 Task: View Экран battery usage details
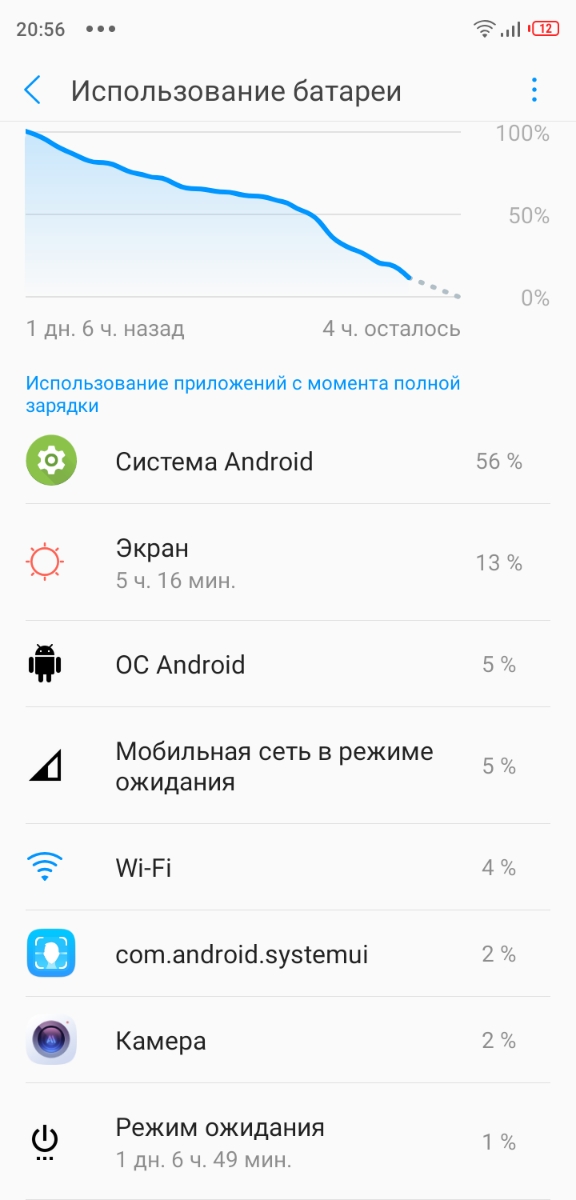[288, 562]
